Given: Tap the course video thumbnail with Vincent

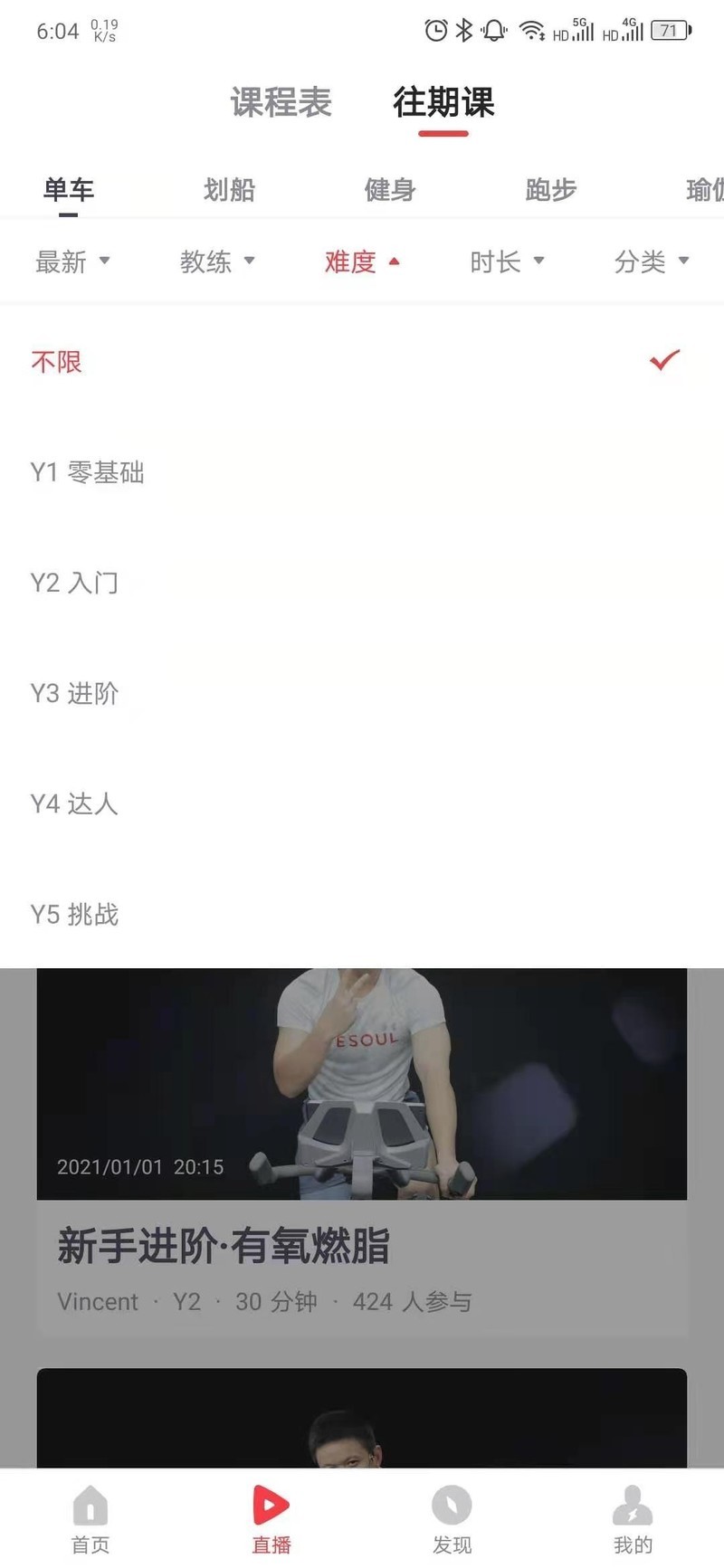Looking at the screenshot, I should [362, 1081].
